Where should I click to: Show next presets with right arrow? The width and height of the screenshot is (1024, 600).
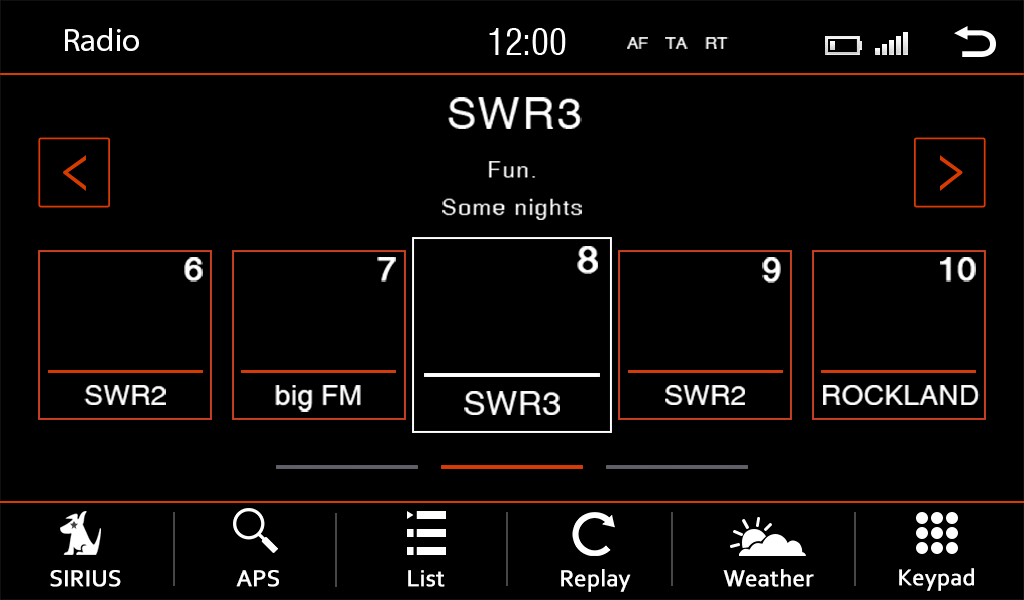coord(949,173)
